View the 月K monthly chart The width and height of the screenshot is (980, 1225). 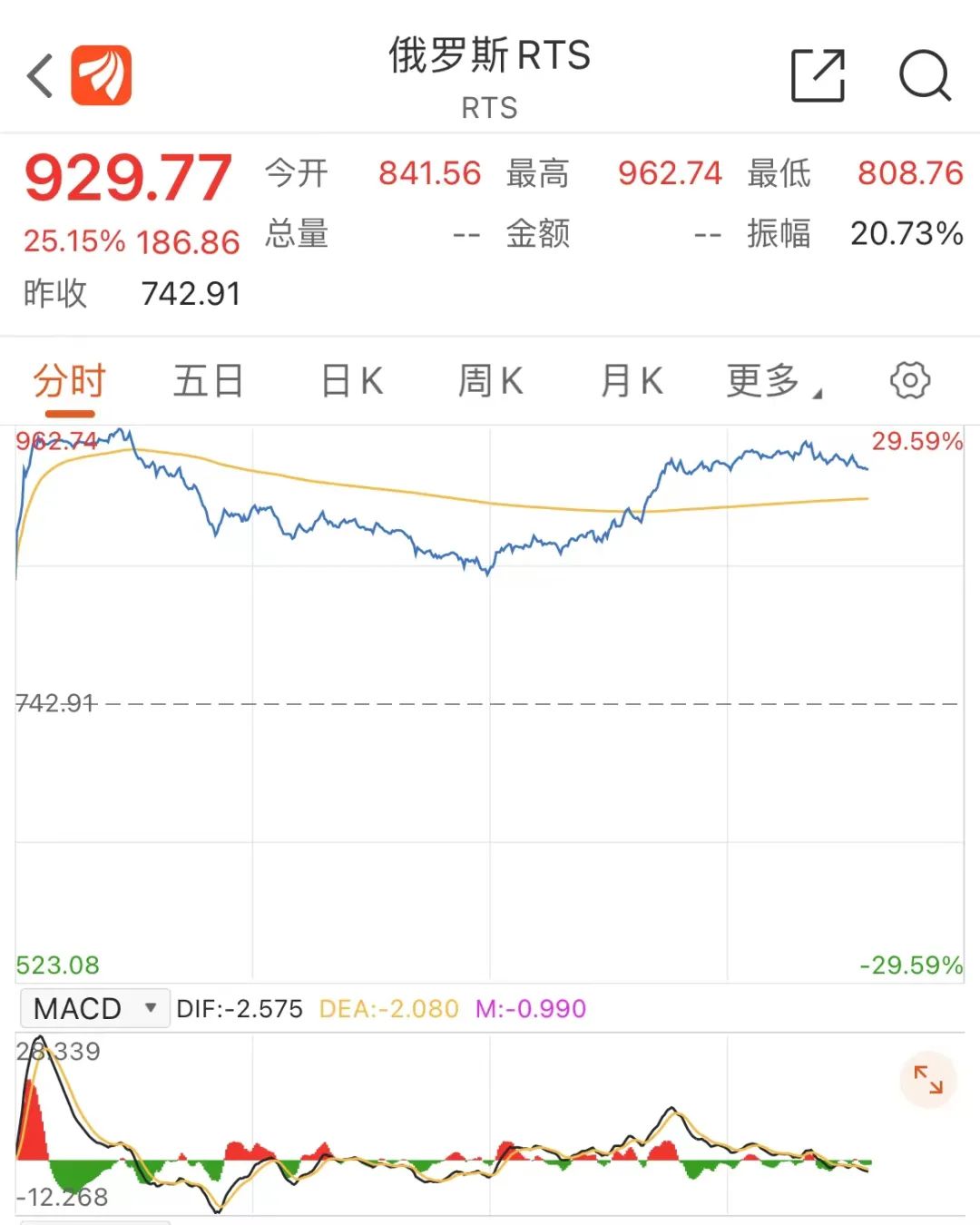(x=632, y=381)
